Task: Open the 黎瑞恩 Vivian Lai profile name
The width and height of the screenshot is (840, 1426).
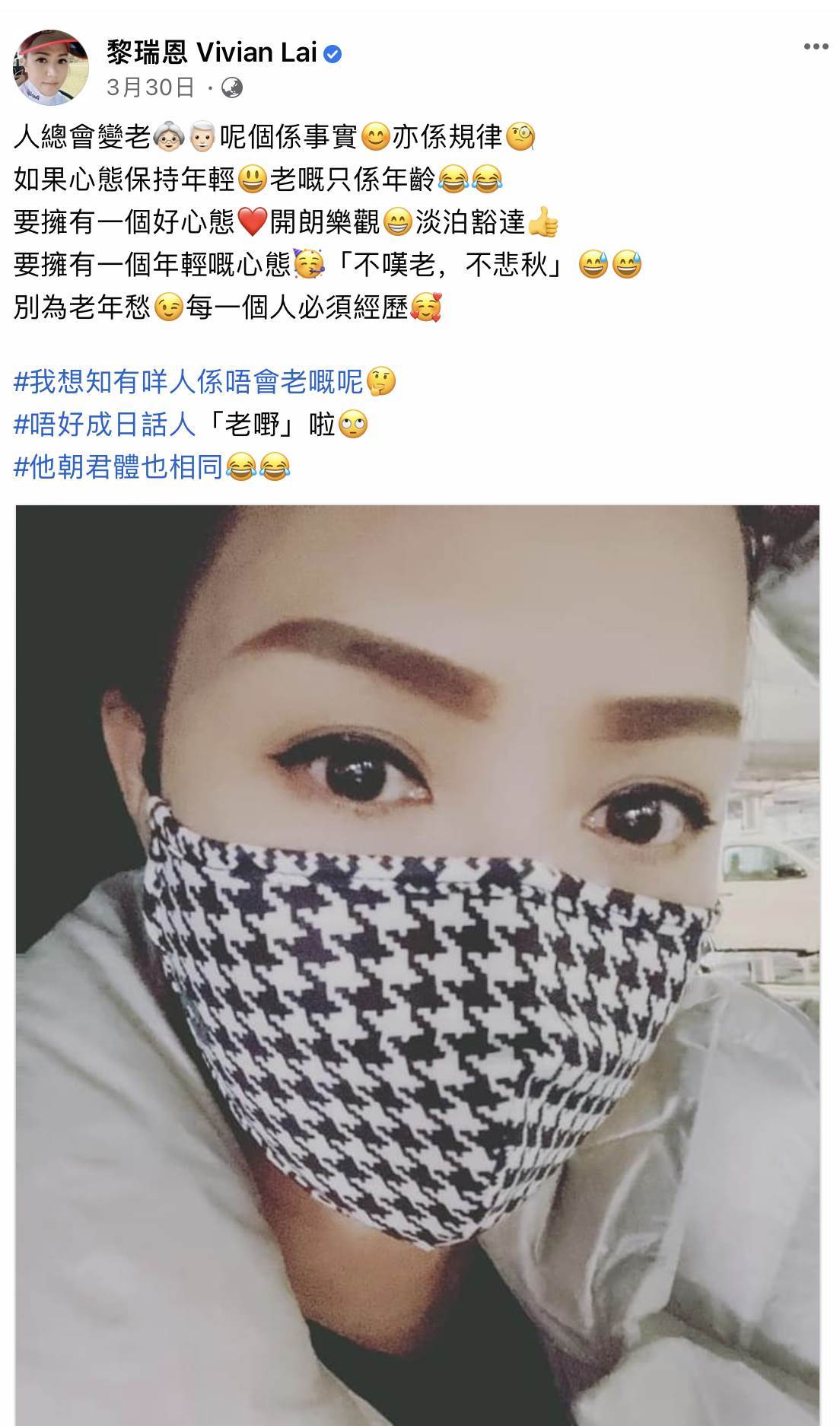Action: coord(212,53)
